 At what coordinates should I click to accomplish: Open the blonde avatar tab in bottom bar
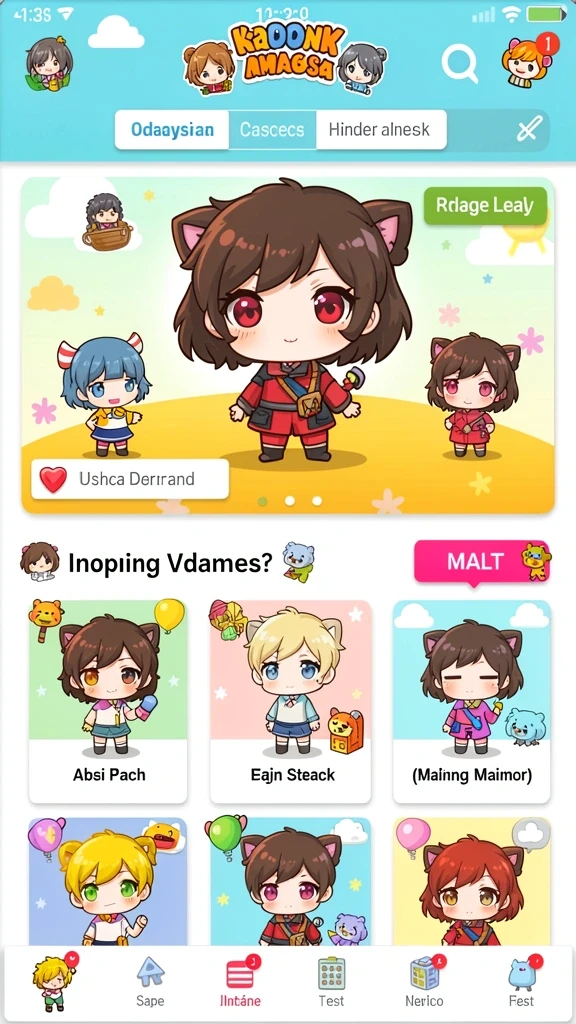point(55,982)
